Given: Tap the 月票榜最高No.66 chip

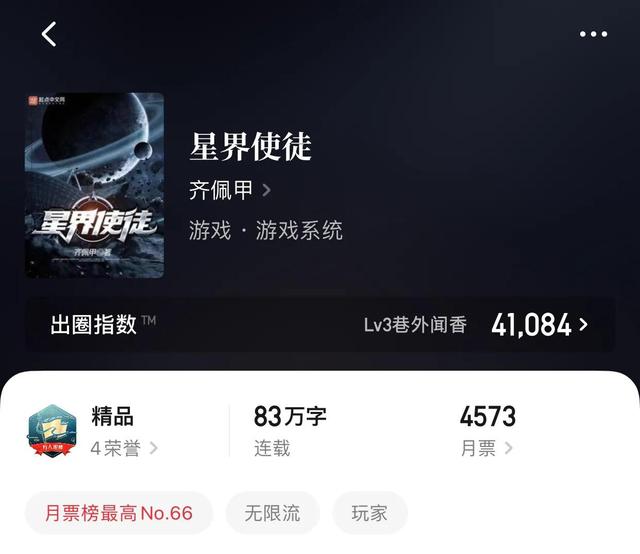Looking at the screenshot, I should (119, 513).
